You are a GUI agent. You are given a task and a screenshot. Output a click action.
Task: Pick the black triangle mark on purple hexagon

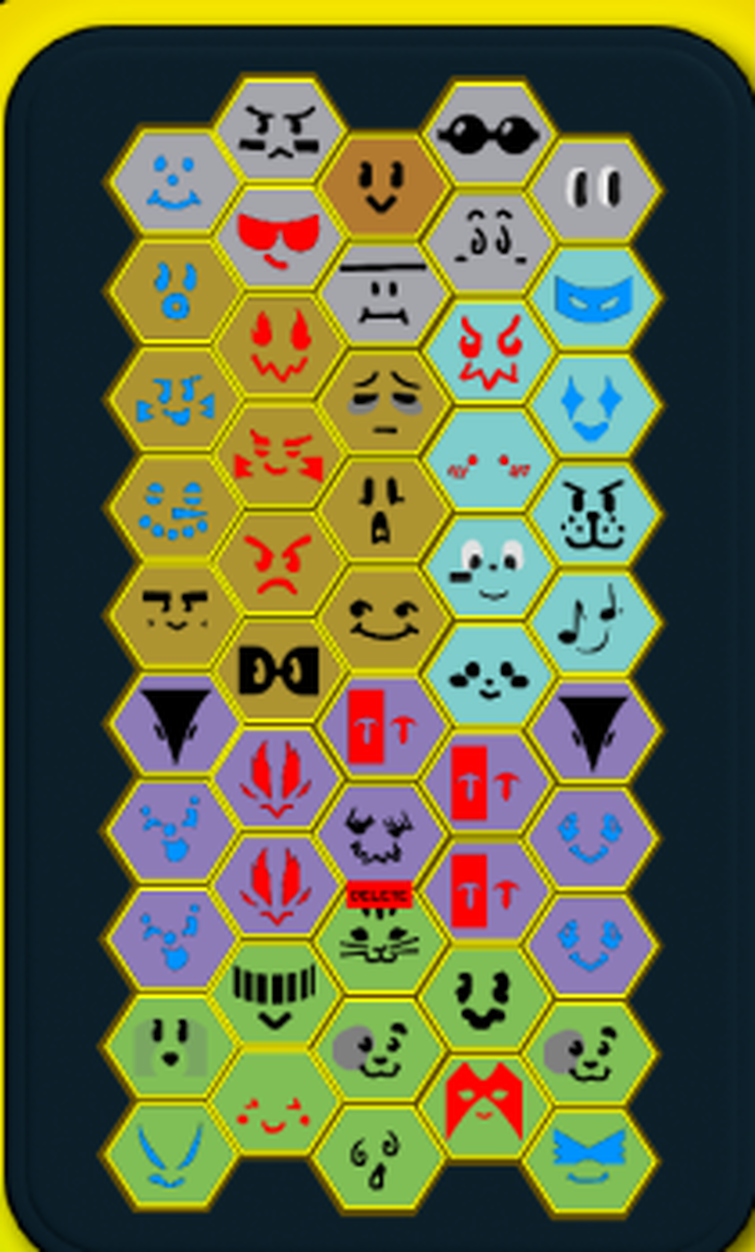tap(175, 725)
